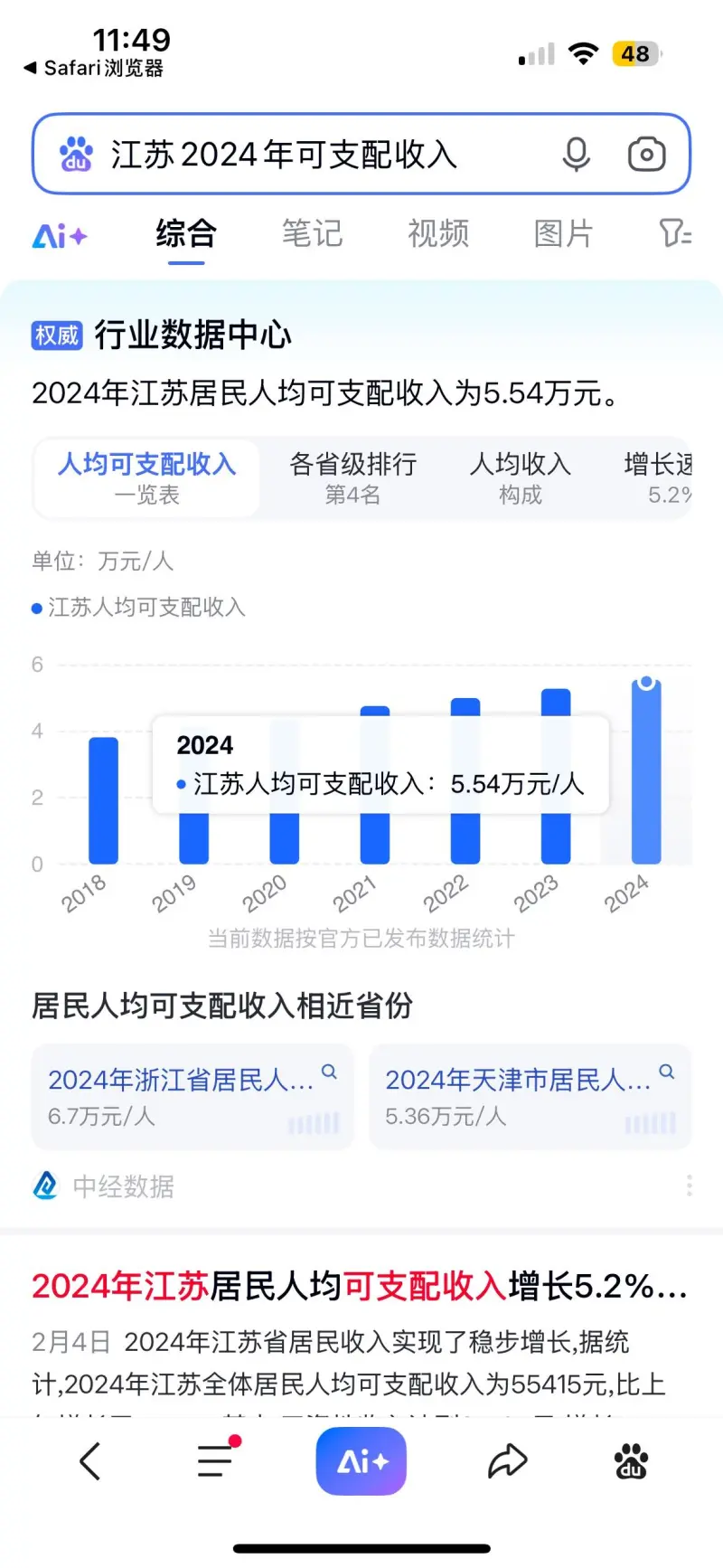Select the 人均收入构成 segment
Image resolution: width=723 pixels, height=1568 pixels.
point(521,477)
